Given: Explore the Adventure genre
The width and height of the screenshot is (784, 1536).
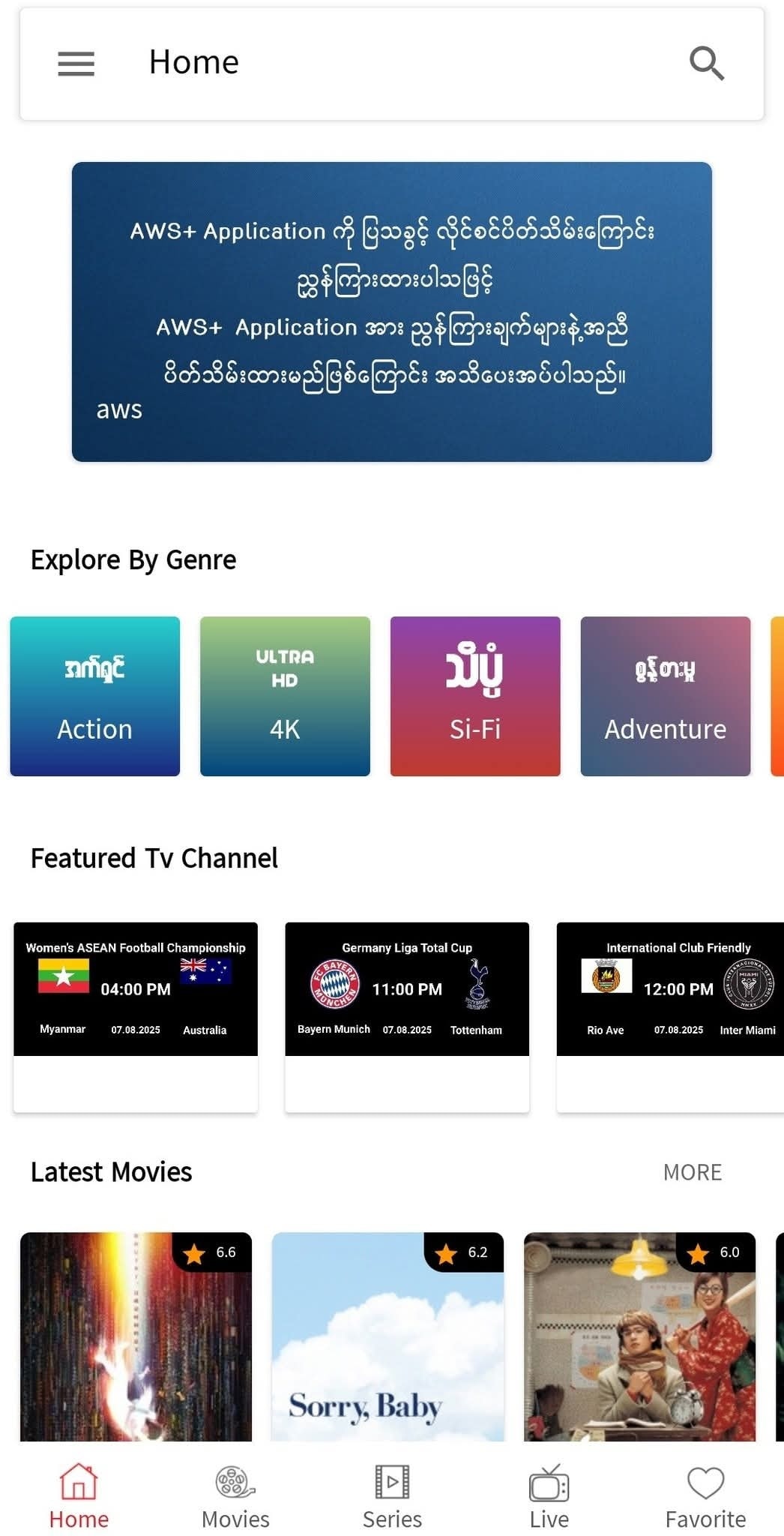Looking at the screenshot, I should tap(666, 696).
